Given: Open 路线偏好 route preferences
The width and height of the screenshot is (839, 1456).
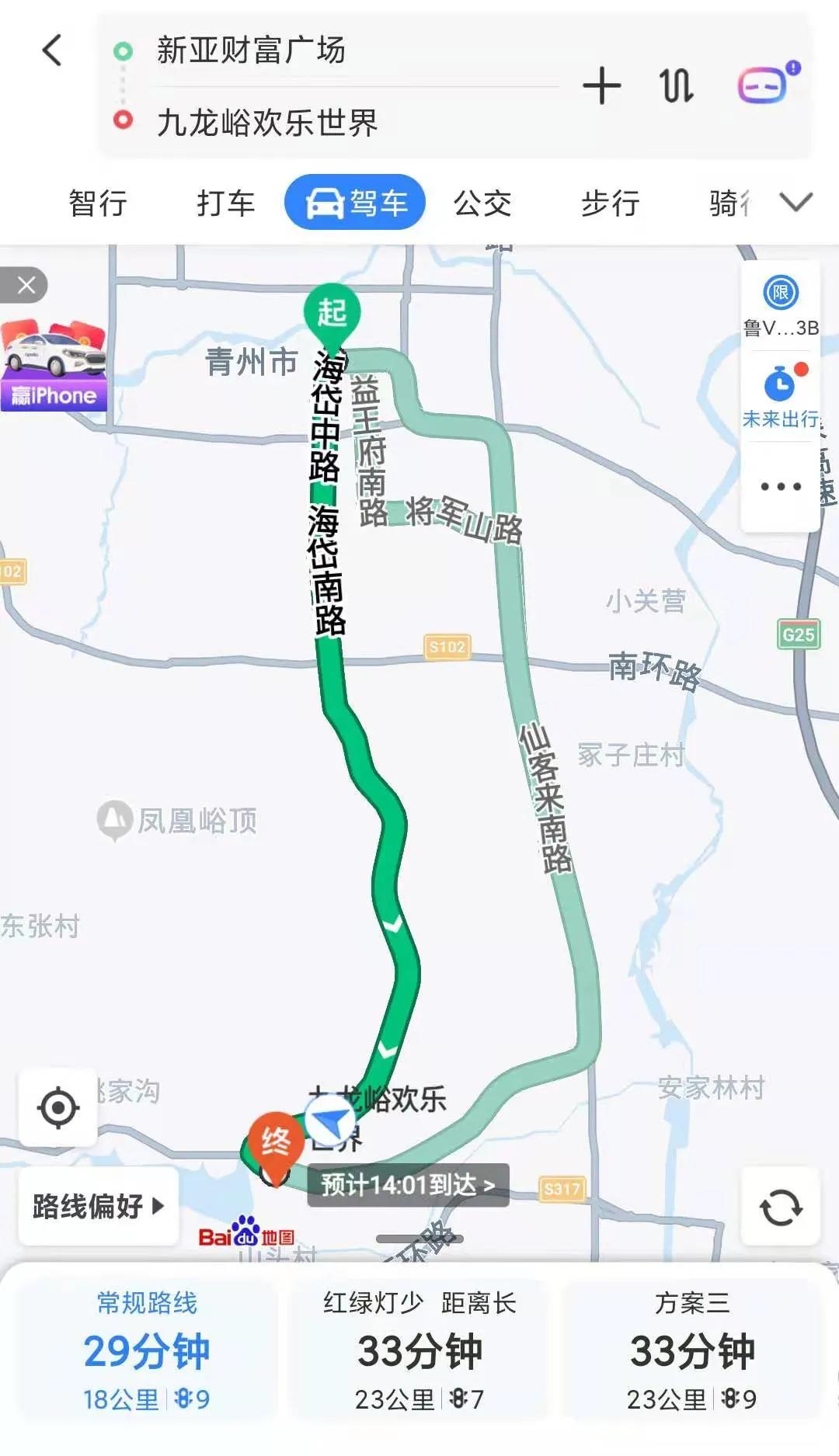Looking at the screenshot, I should [99, 1206].
